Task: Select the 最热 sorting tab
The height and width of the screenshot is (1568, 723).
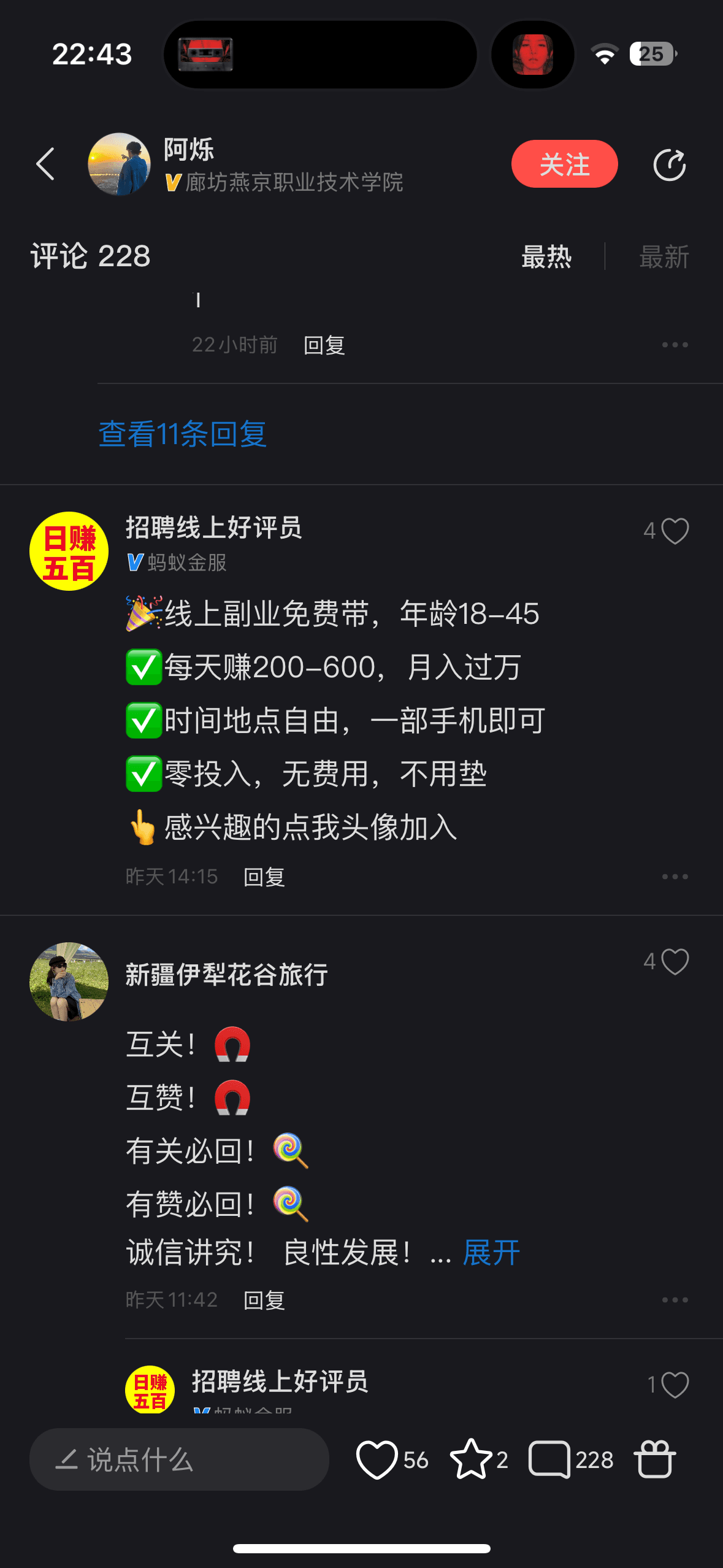Action: click(x=546, y=257)
